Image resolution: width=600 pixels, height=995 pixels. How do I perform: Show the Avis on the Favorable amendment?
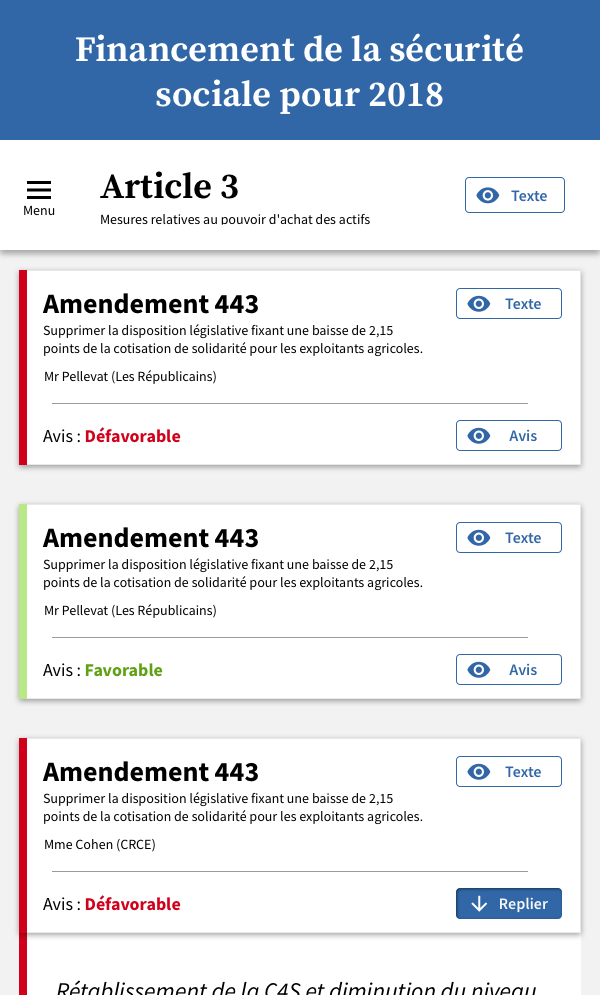[x=509, y=670]
